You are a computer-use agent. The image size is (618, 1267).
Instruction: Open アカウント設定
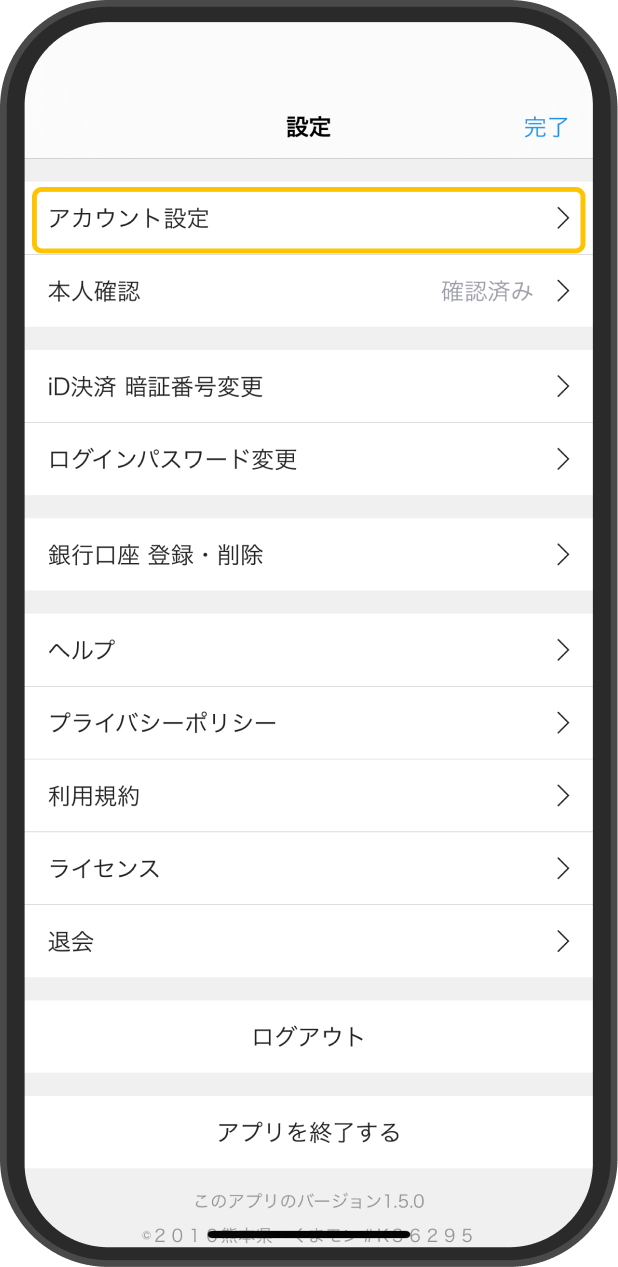coord(309,218)
